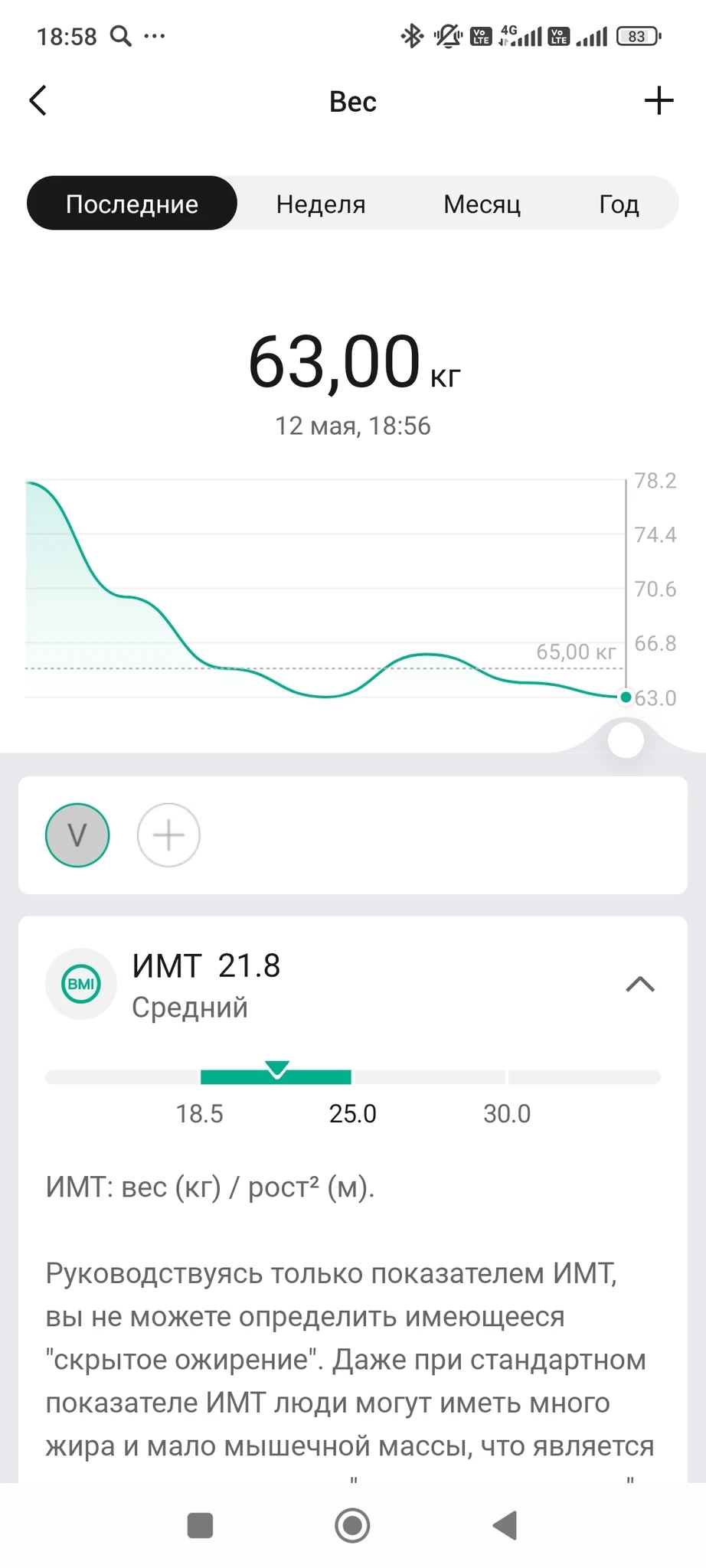The image size is (706, 1568).
Task: Switch to the Неделя tab
Action: 320,204
